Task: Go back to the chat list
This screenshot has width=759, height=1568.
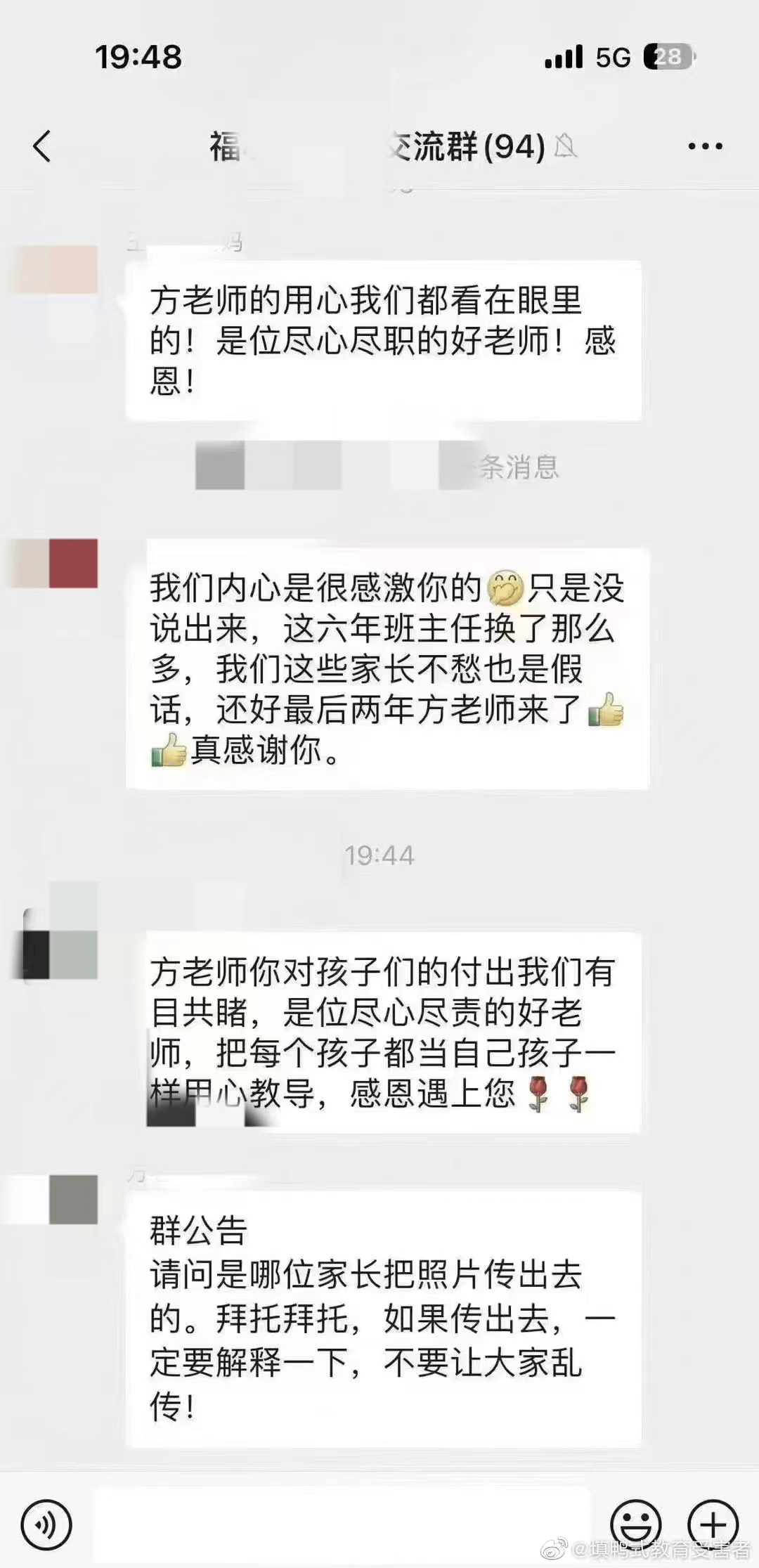Action: pos(42,146)
